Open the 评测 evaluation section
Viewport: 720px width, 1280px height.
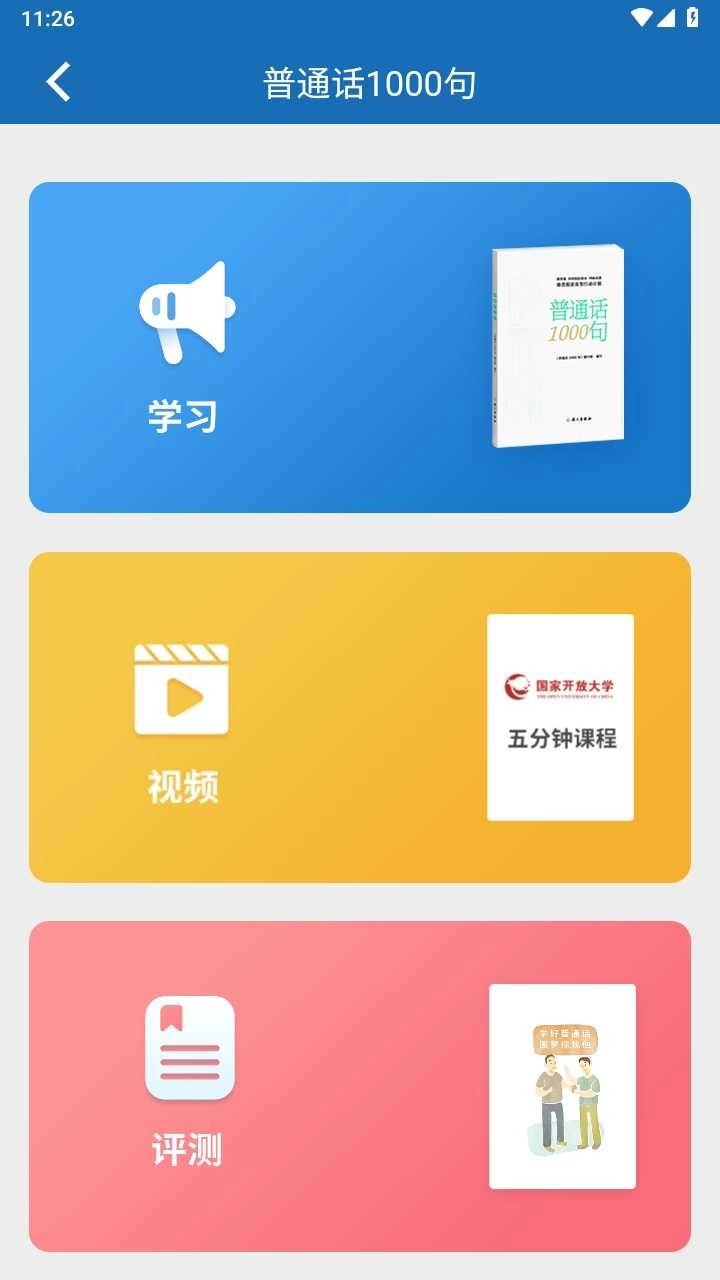click(x=360, y=1080)
